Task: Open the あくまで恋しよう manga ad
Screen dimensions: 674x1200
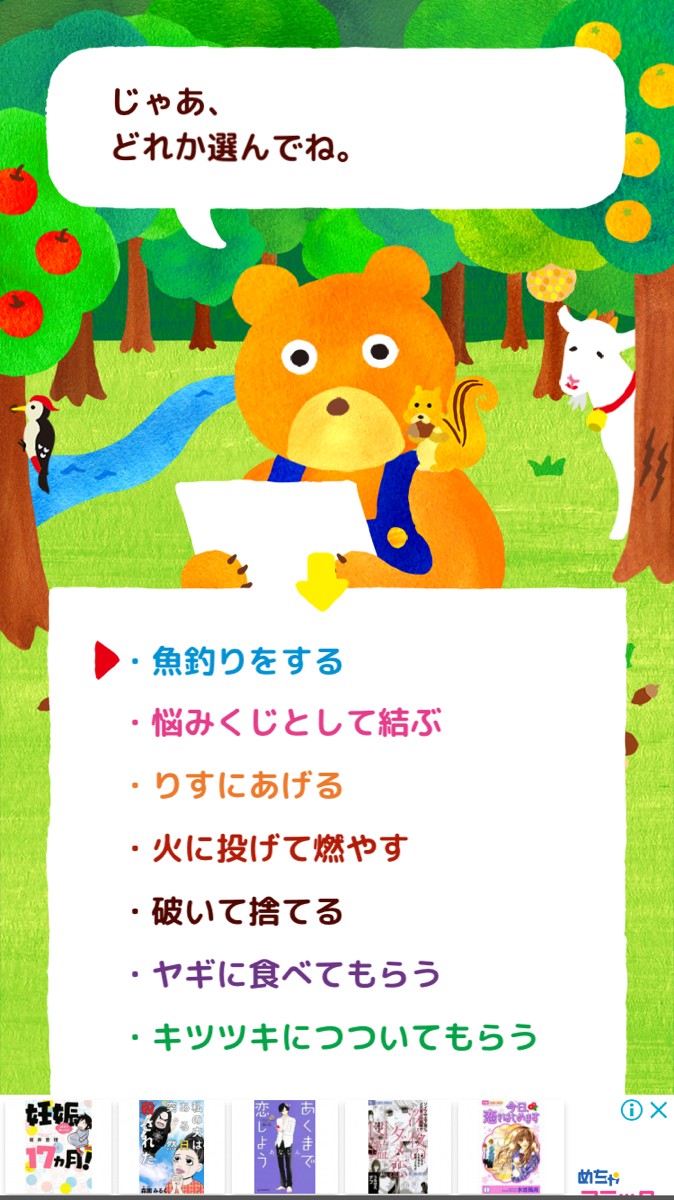Action: click(284, 1147)
